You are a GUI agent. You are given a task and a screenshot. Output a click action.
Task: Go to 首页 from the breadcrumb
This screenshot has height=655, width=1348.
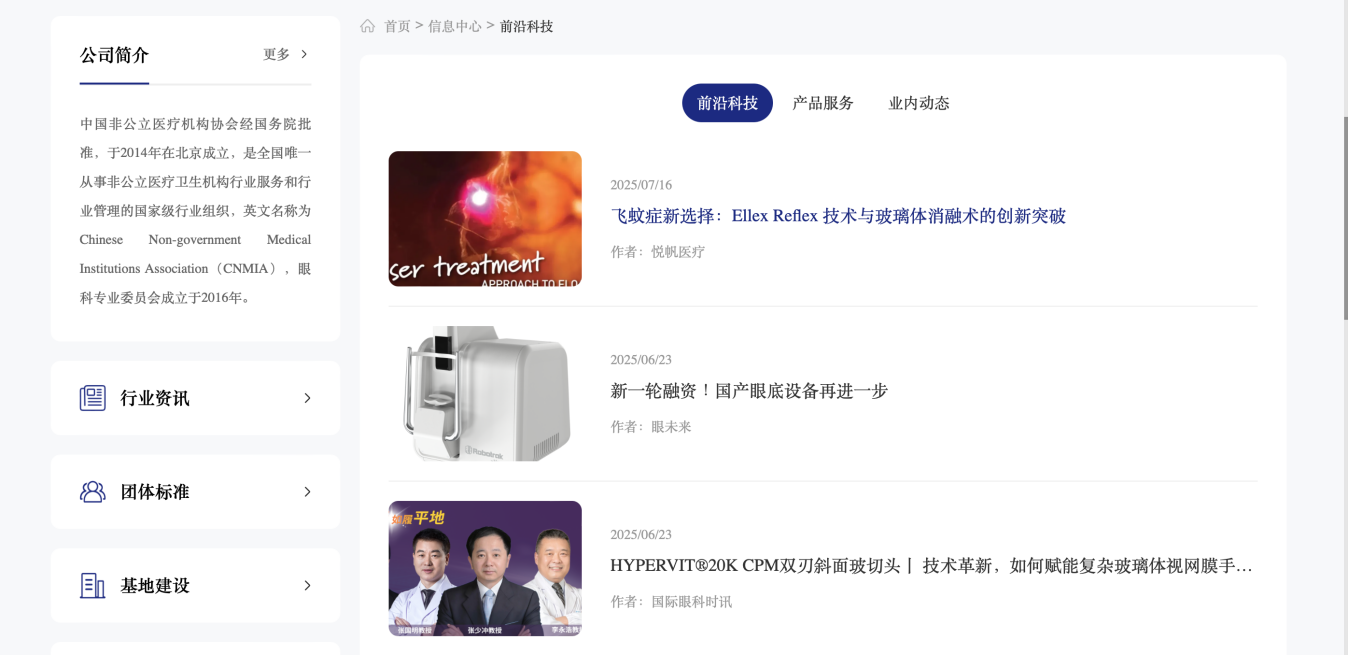click(397, 26)
